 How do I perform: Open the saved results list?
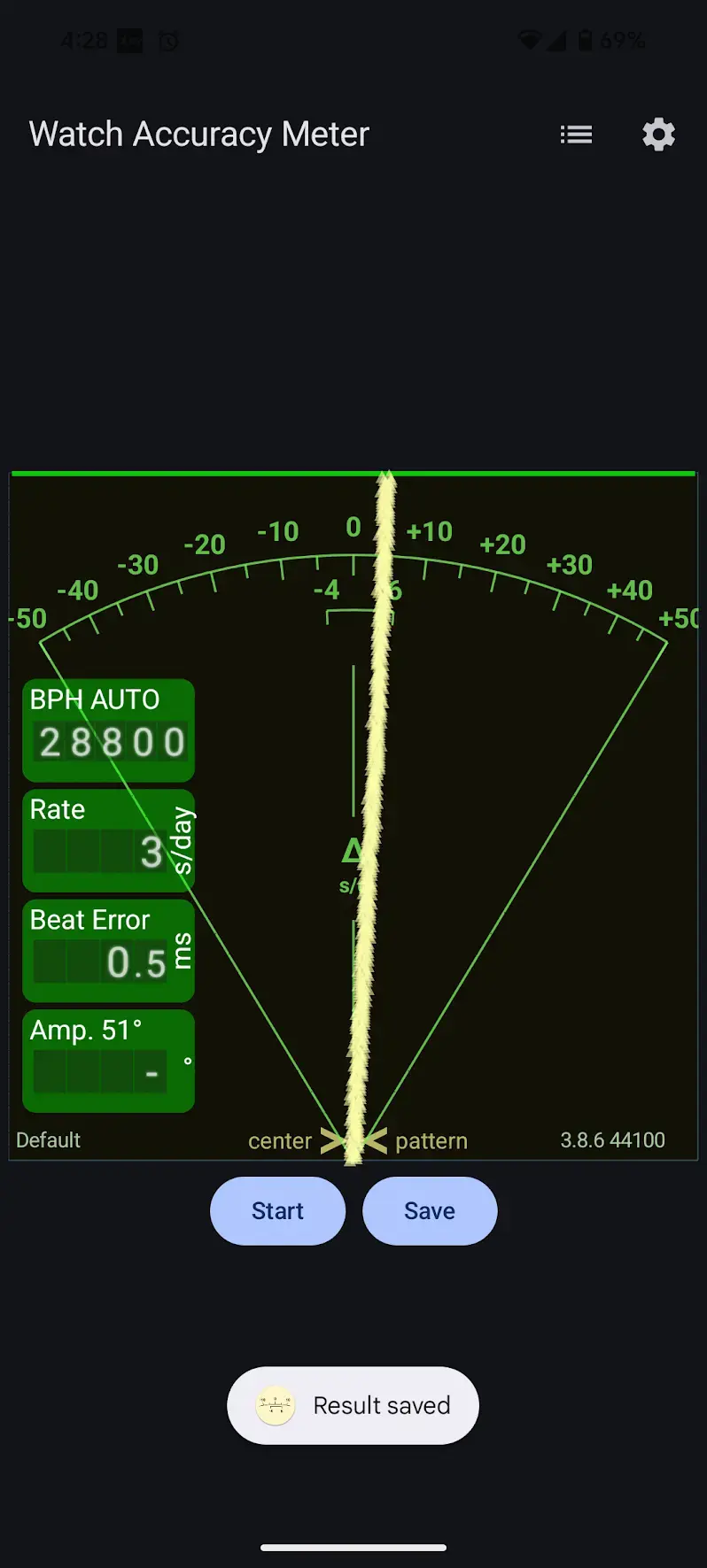(x=576, y=135)
